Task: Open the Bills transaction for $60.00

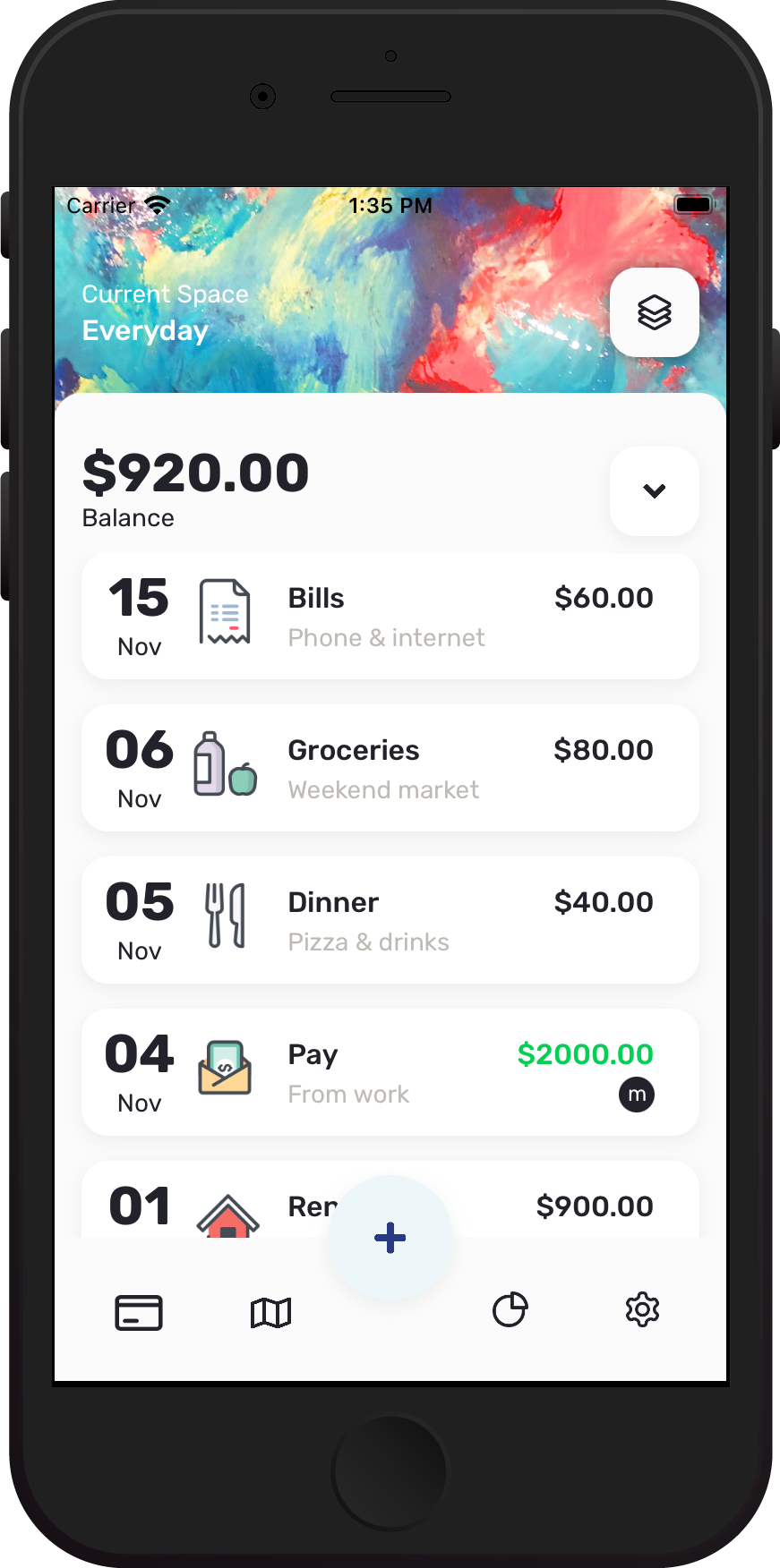Action: coord(390,617)
